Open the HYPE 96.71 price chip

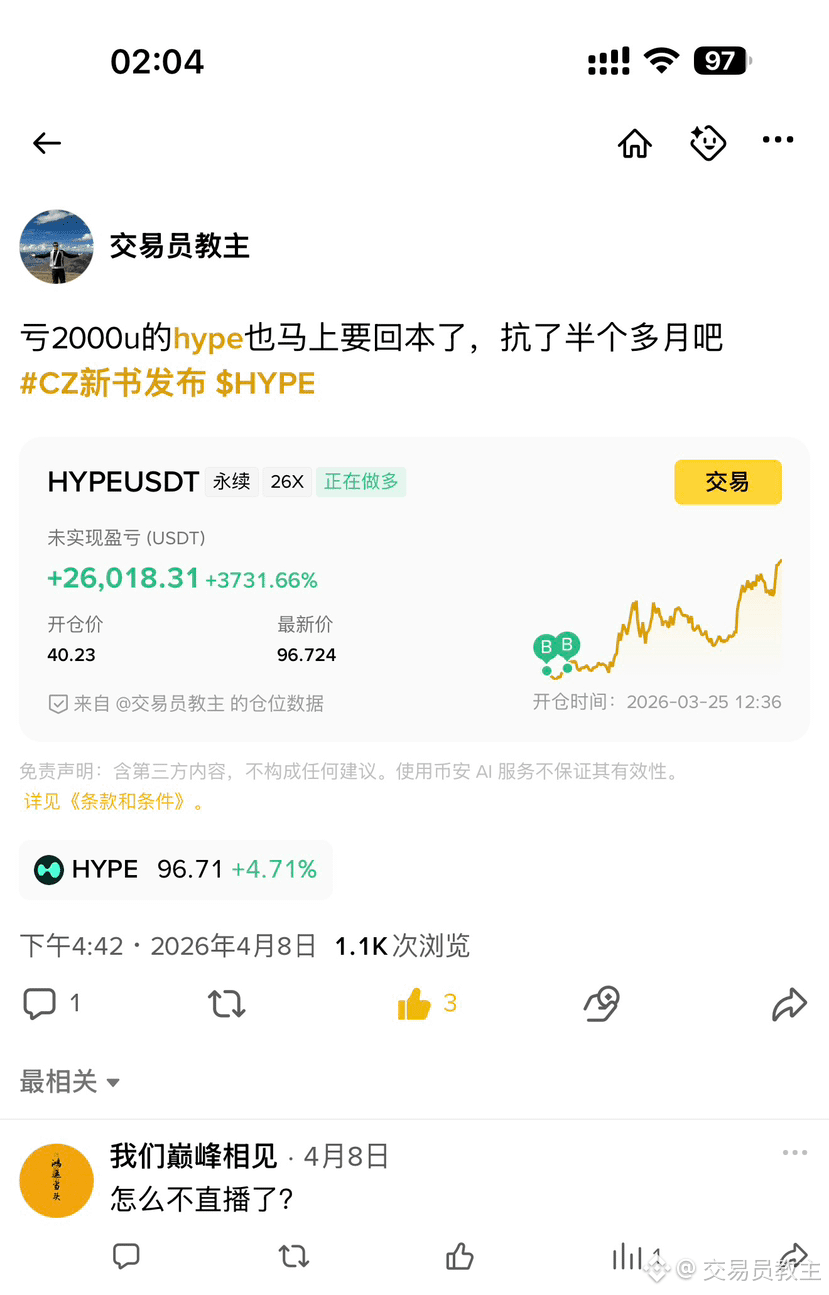(x=176, y=869)
